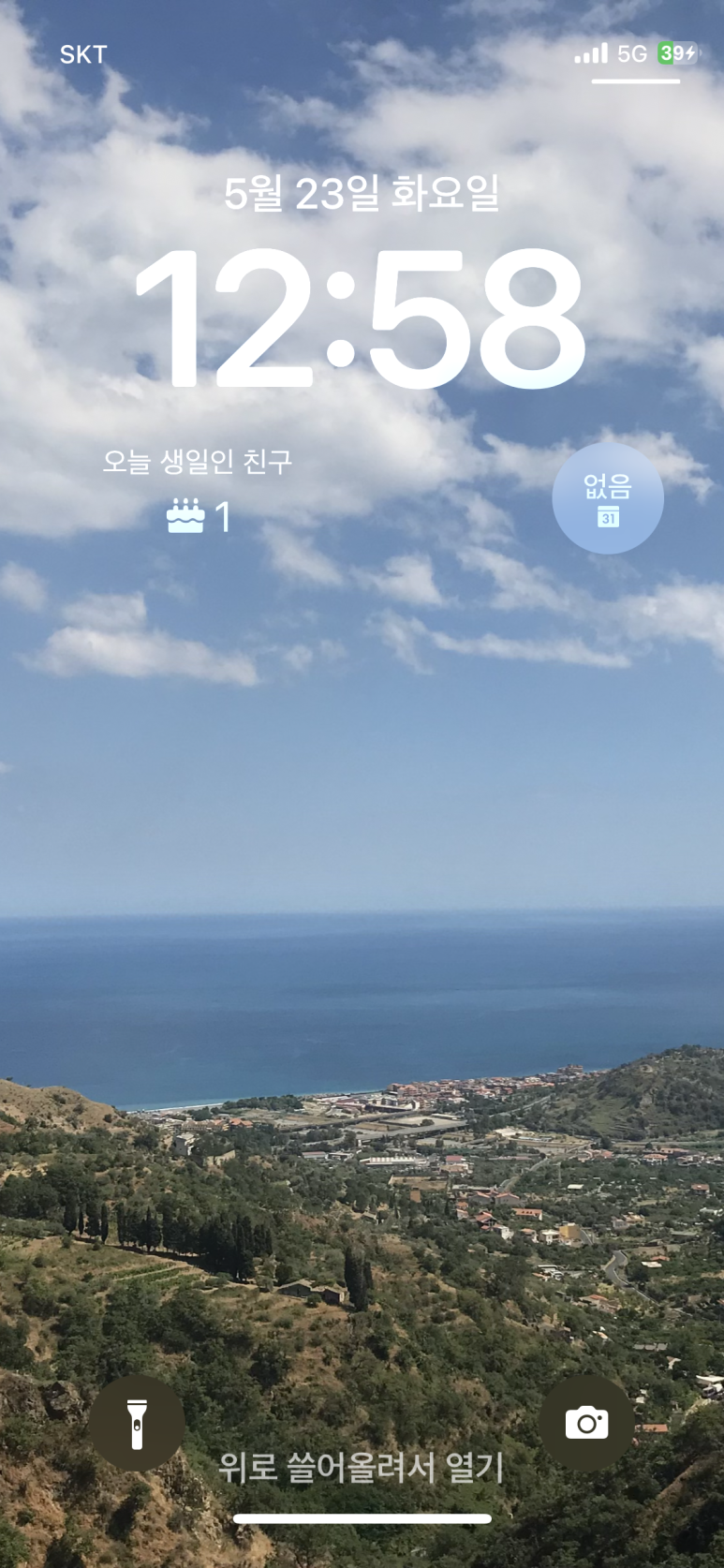Open the camera from lock screen
This screenshot has height=1568, width=724.
(x=586, y=1424)
